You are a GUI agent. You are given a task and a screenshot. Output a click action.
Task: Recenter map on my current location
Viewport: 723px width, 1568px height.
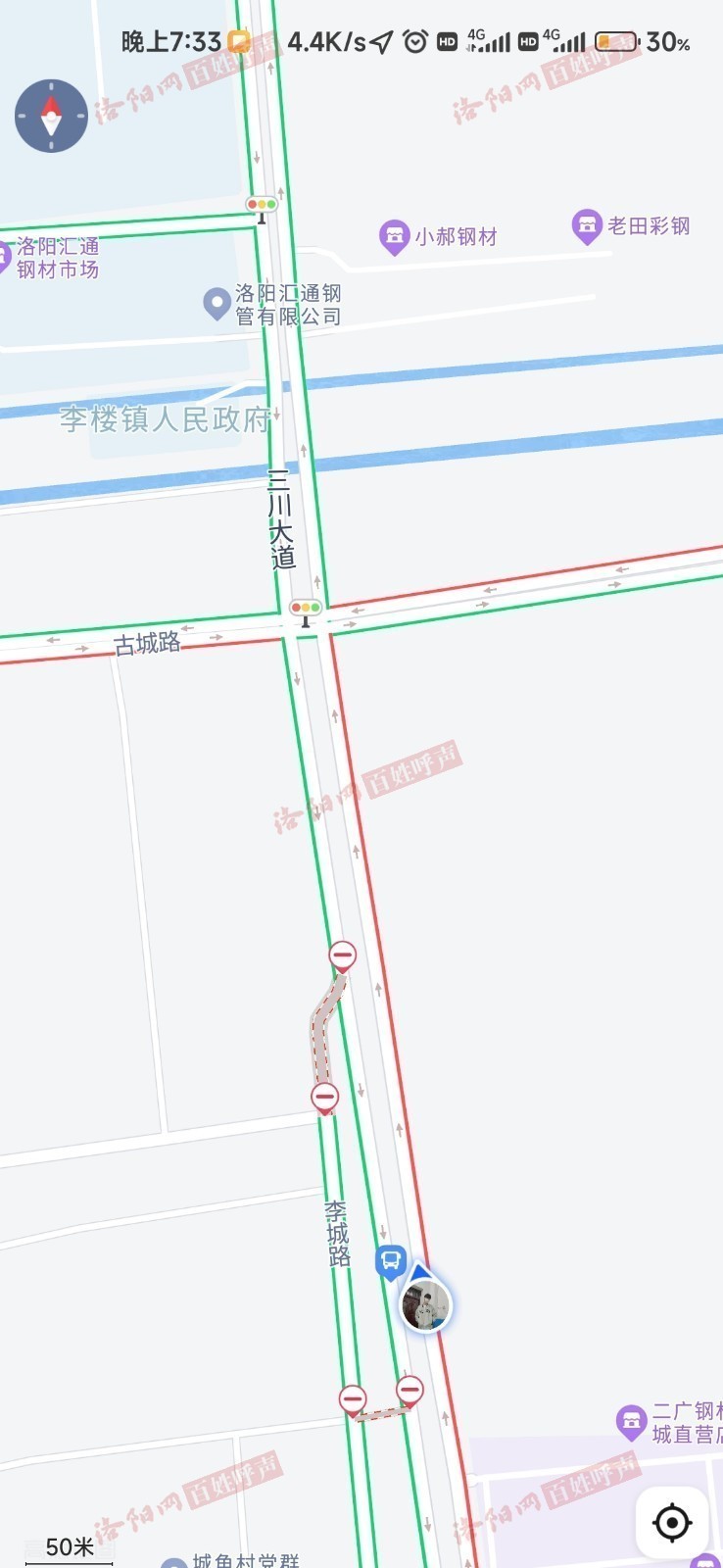[672, 1523]
